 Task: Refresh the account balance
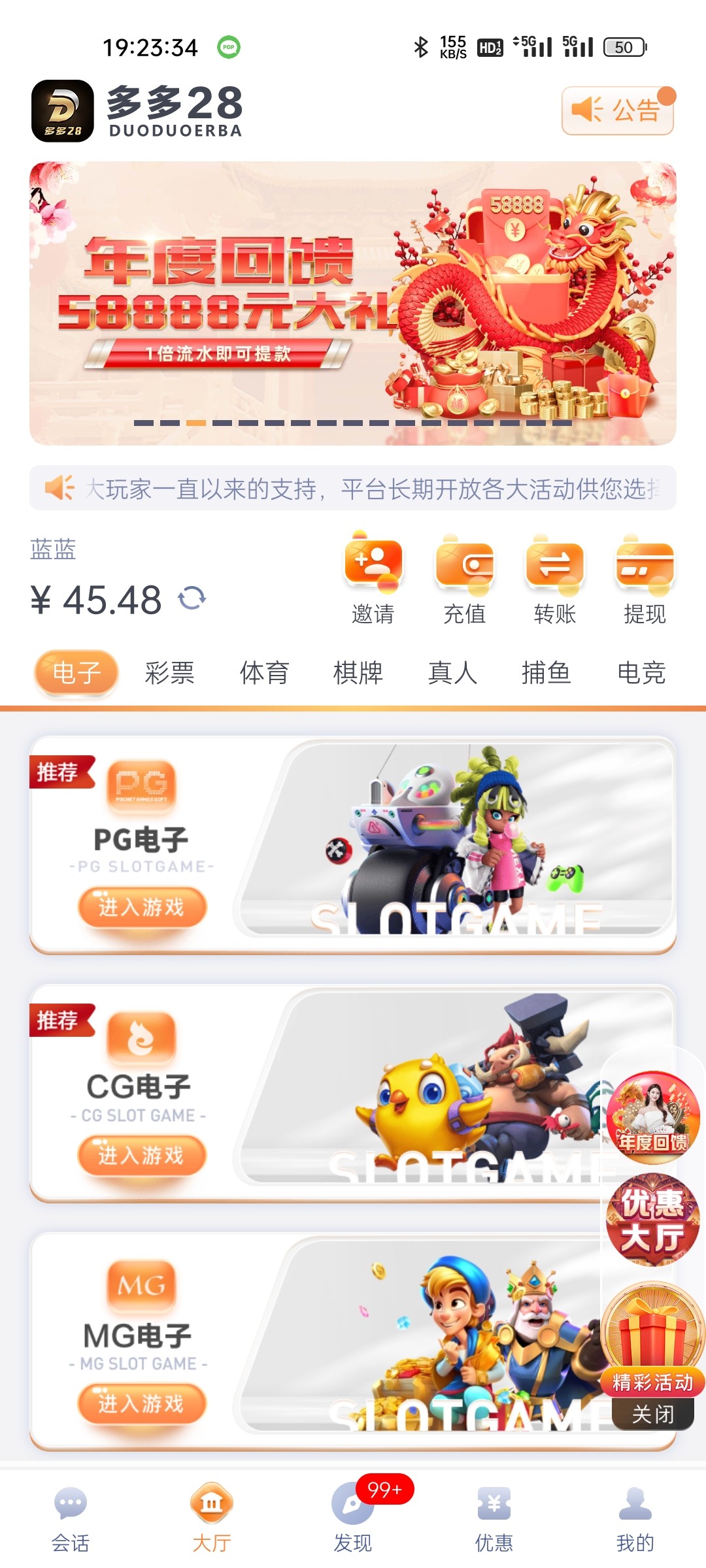(x=192, y=598)
